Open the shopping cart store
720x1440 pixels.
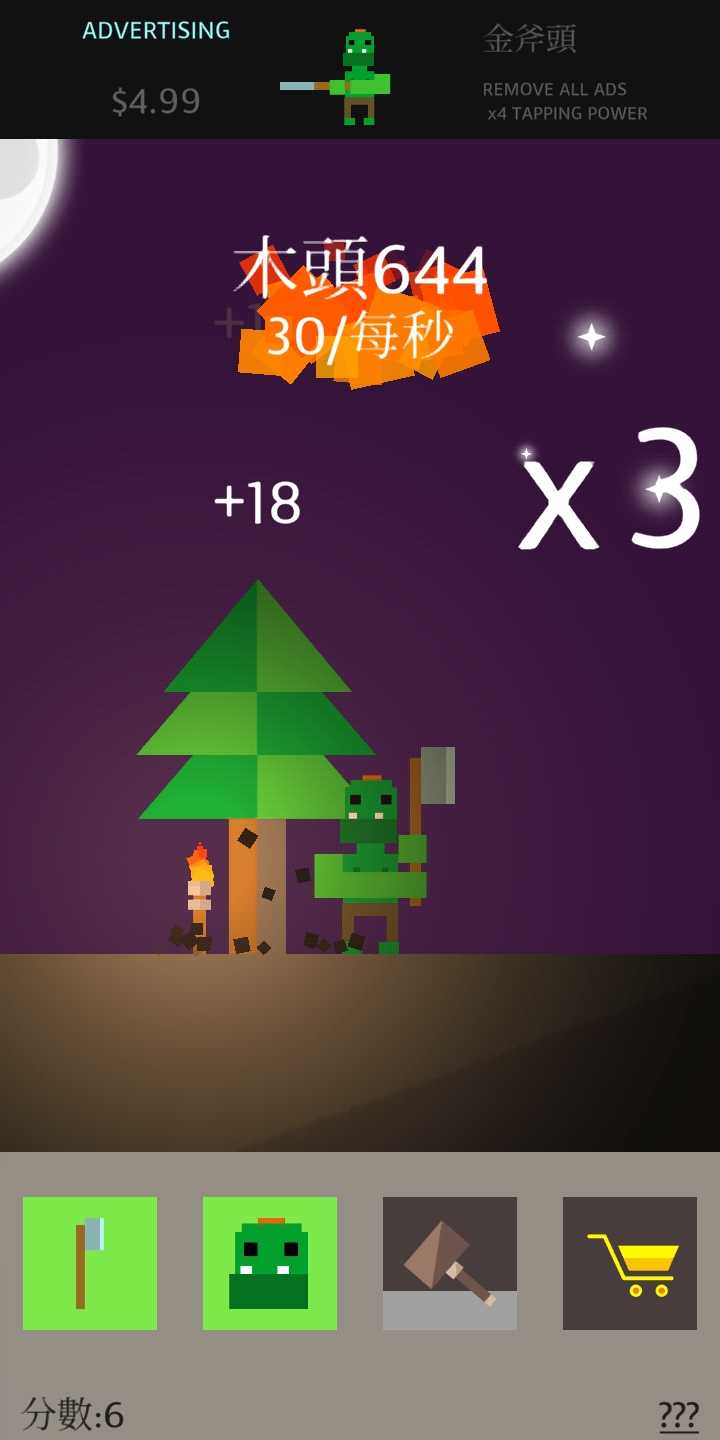630,1263
